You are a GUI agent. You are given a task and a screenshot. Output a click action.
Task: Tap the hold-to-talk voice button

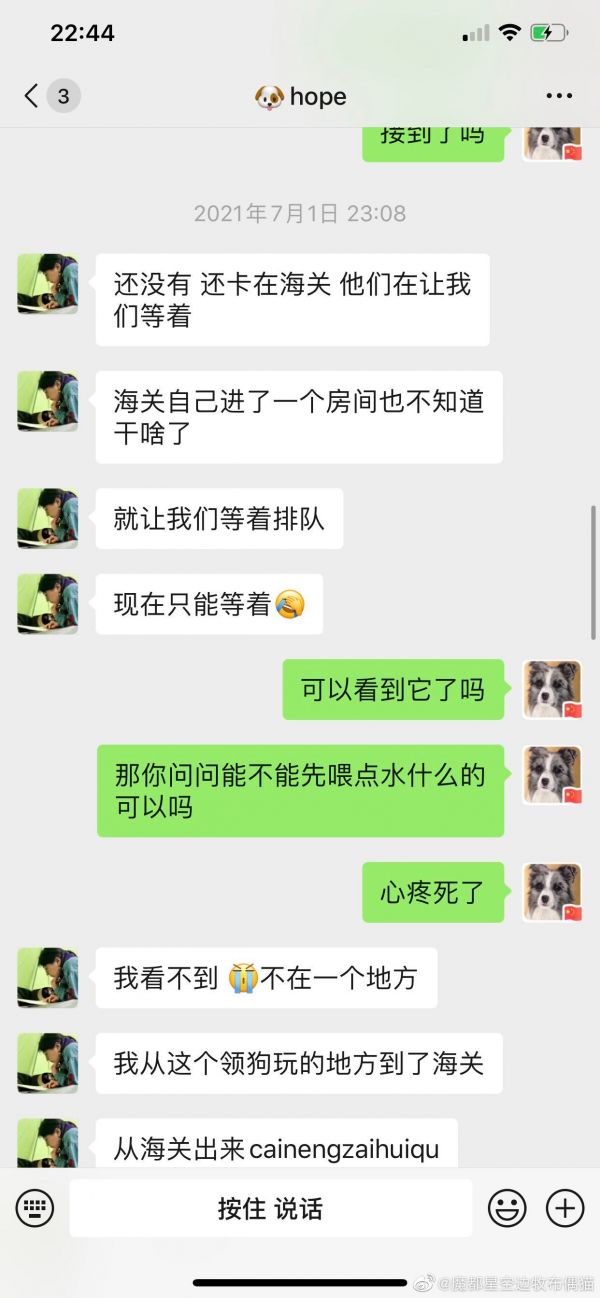coord(270,1208)
